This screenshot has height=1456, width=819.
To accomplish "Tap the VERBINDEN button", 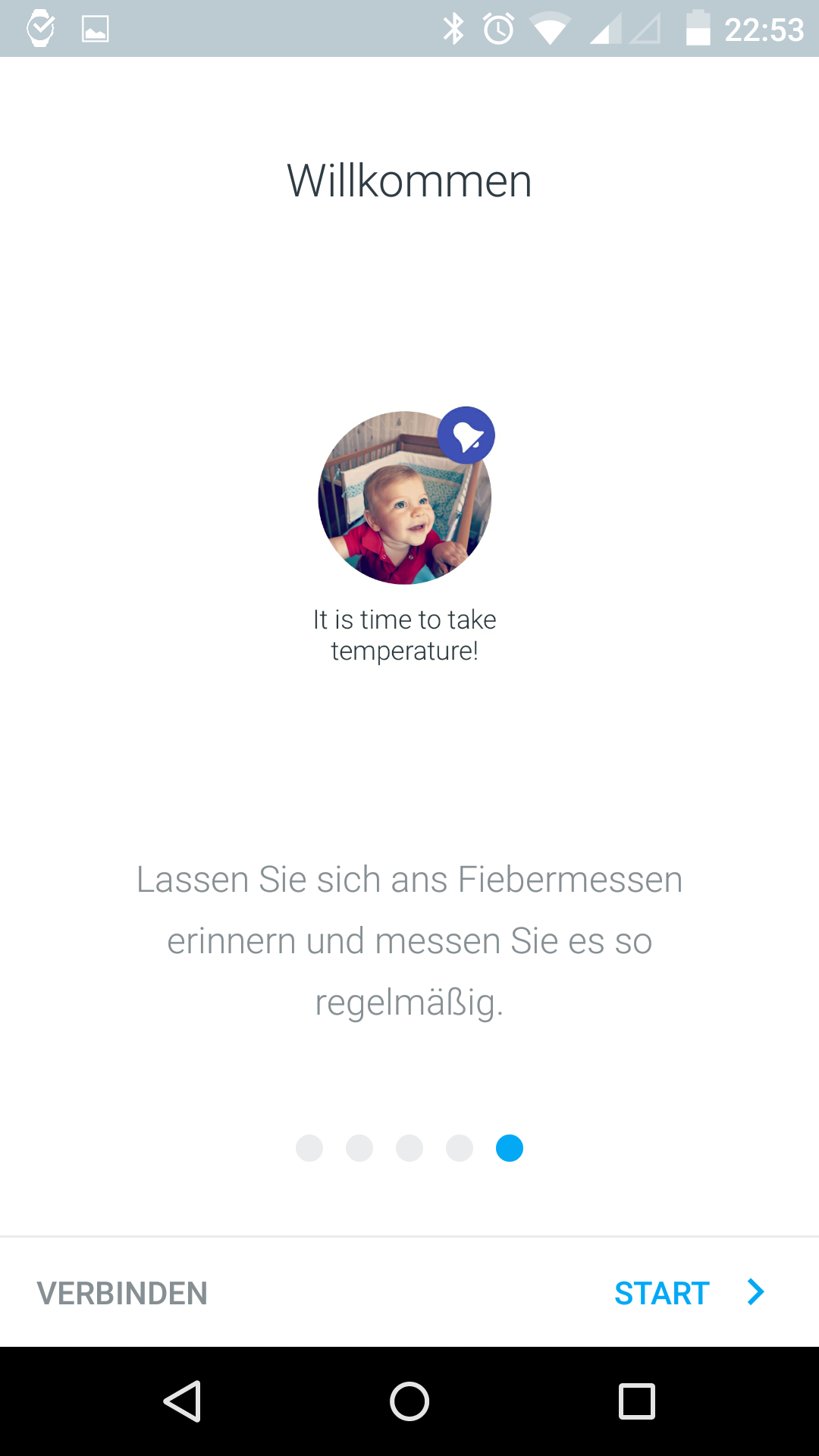I will [x=122, y=1293].
